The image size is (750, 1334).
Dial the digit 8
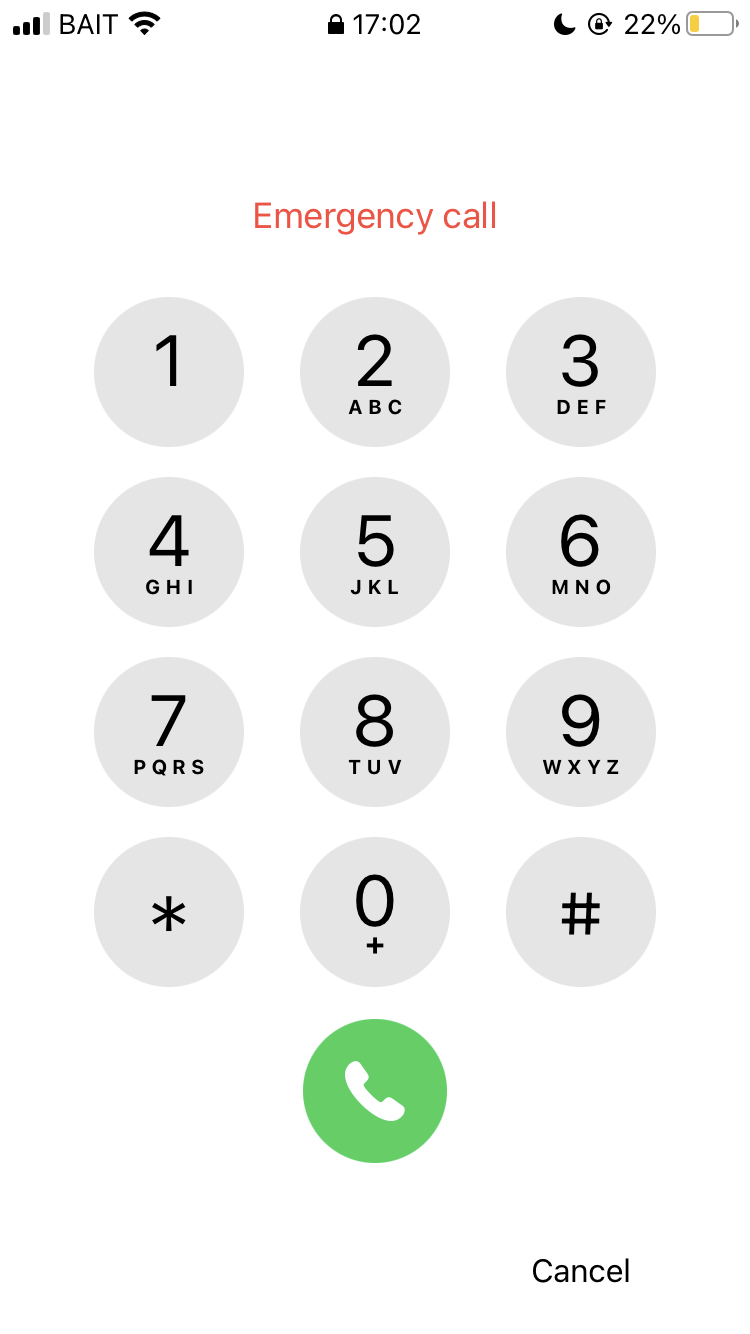375,732
